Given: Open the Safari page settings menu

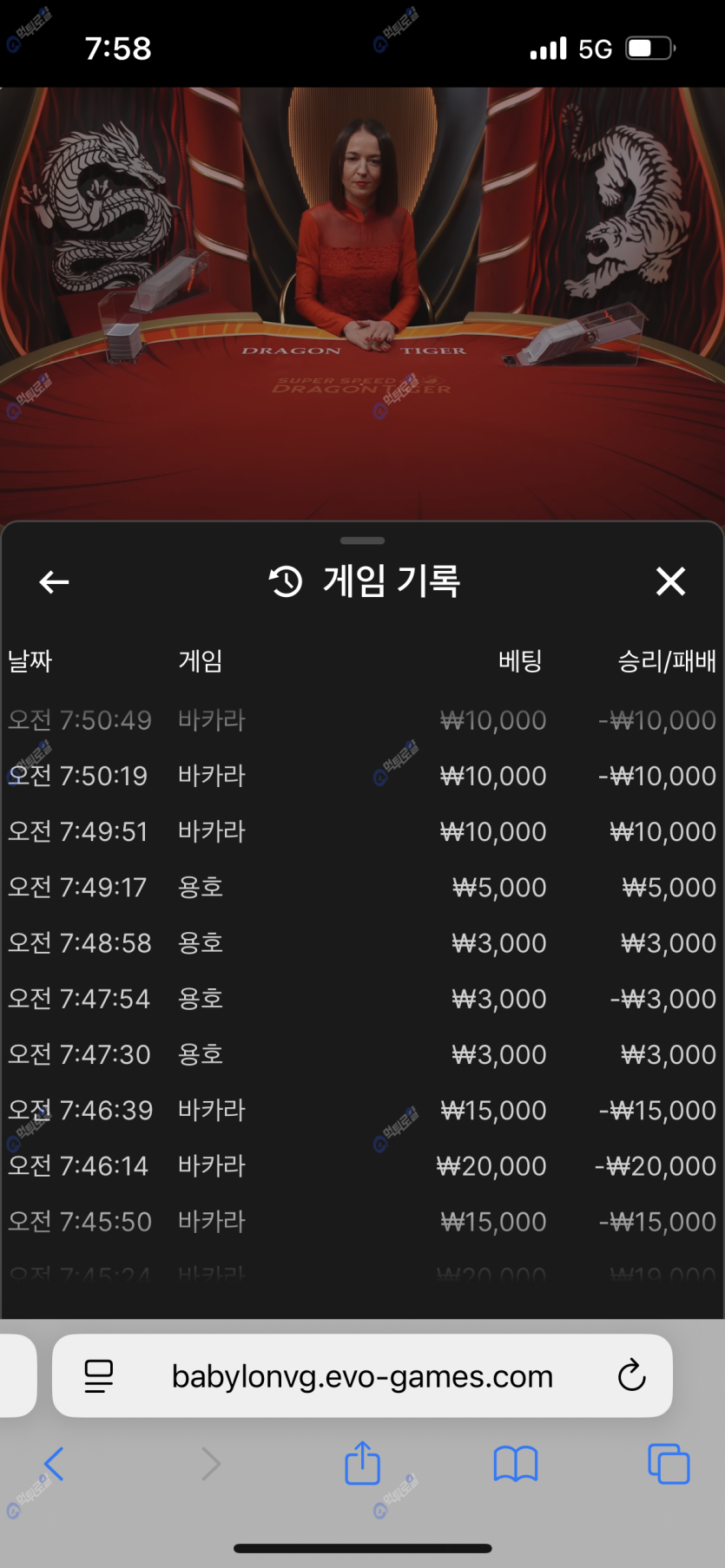Looking at the screenshot, I should point(99,1376).
